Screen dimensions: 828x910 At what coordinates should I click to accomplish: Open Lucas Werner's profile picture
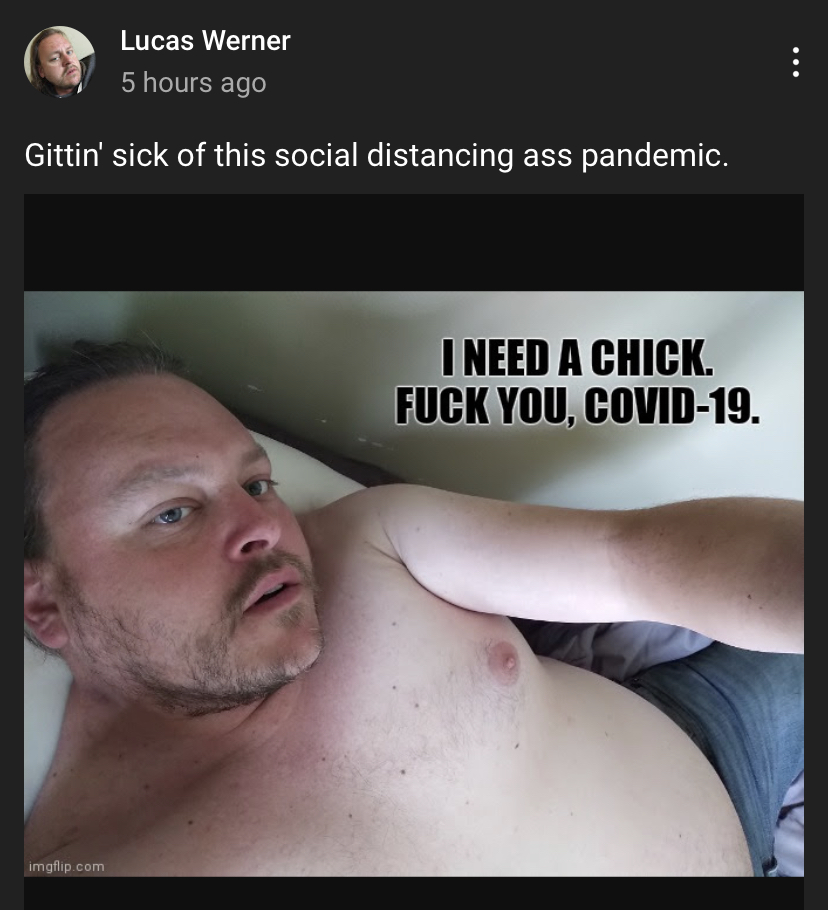59,62
